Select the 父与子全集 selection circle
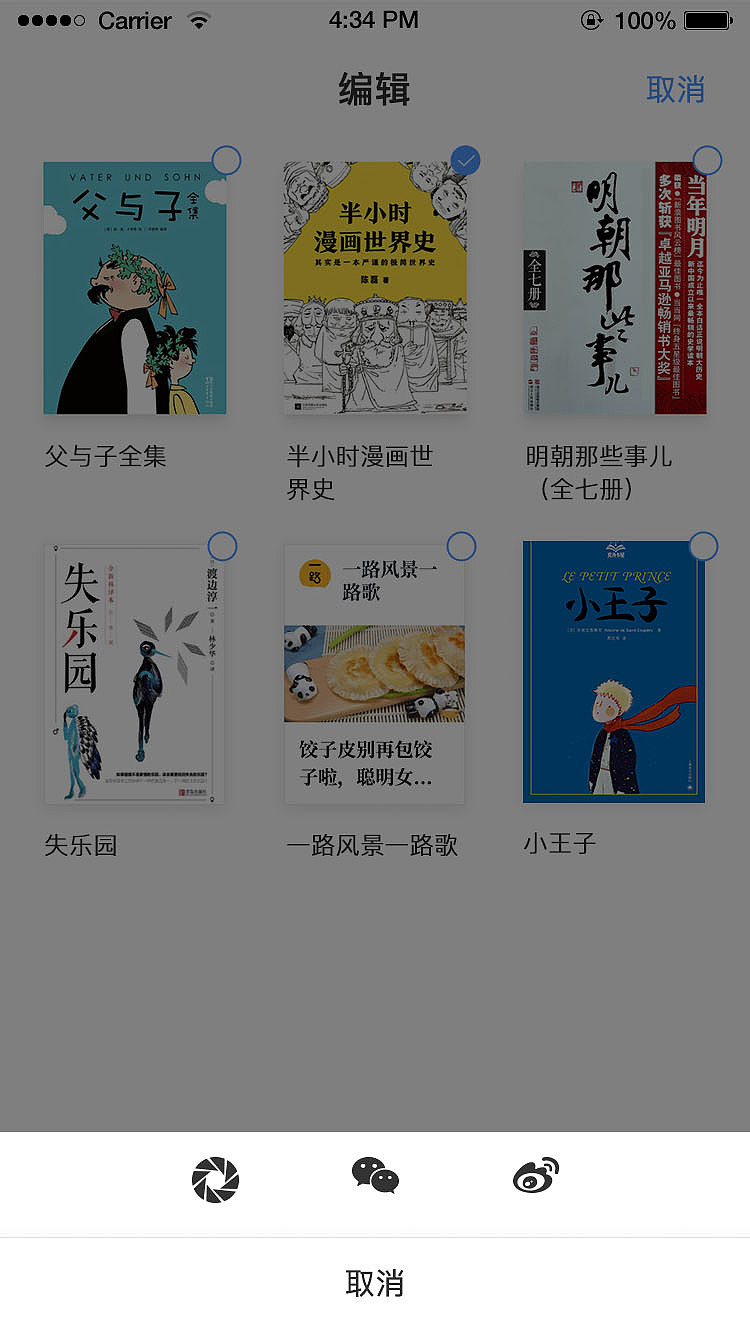 [x=225, y=159]
